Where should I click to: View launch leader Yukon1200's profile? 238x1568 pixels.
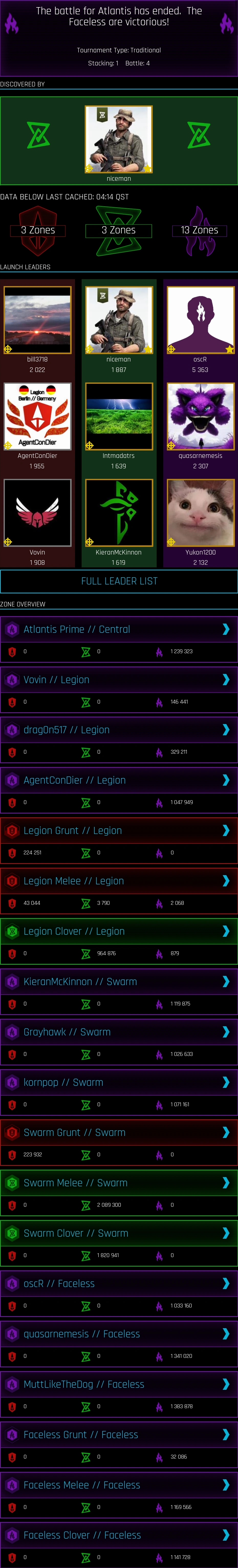(x=200, y=513)
